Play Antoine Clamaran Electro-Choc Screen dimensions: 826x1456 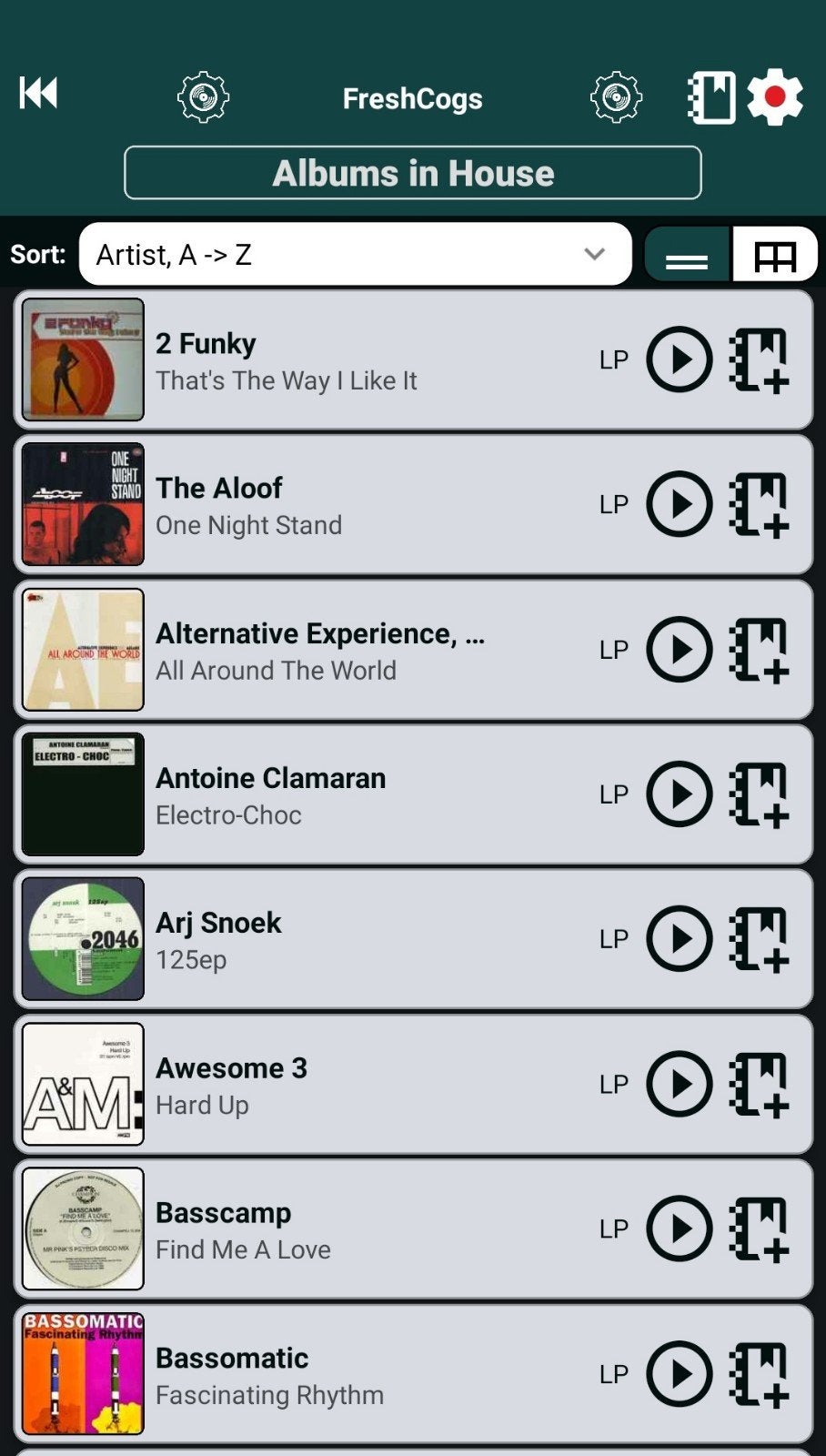[680, 794]
